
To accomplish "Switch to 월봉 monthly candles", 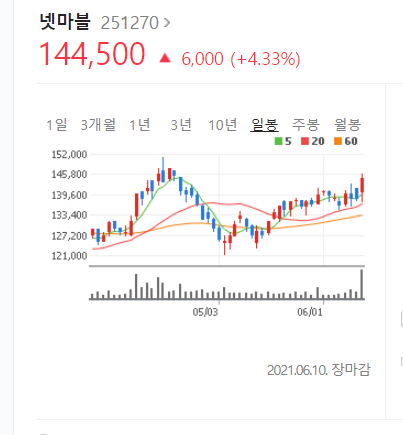I will 347,125.
